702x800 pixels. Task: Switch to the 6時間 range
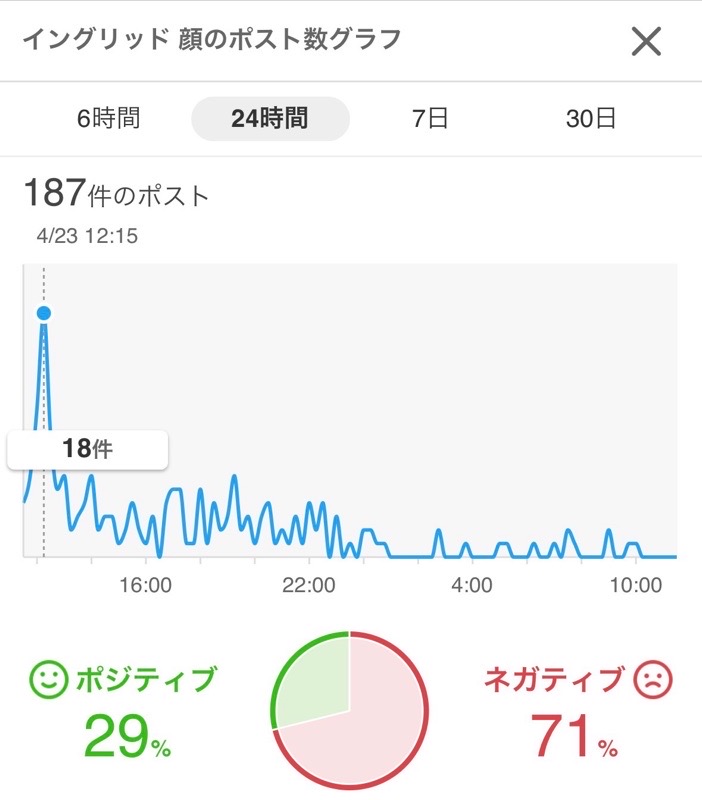click(108, 119)
